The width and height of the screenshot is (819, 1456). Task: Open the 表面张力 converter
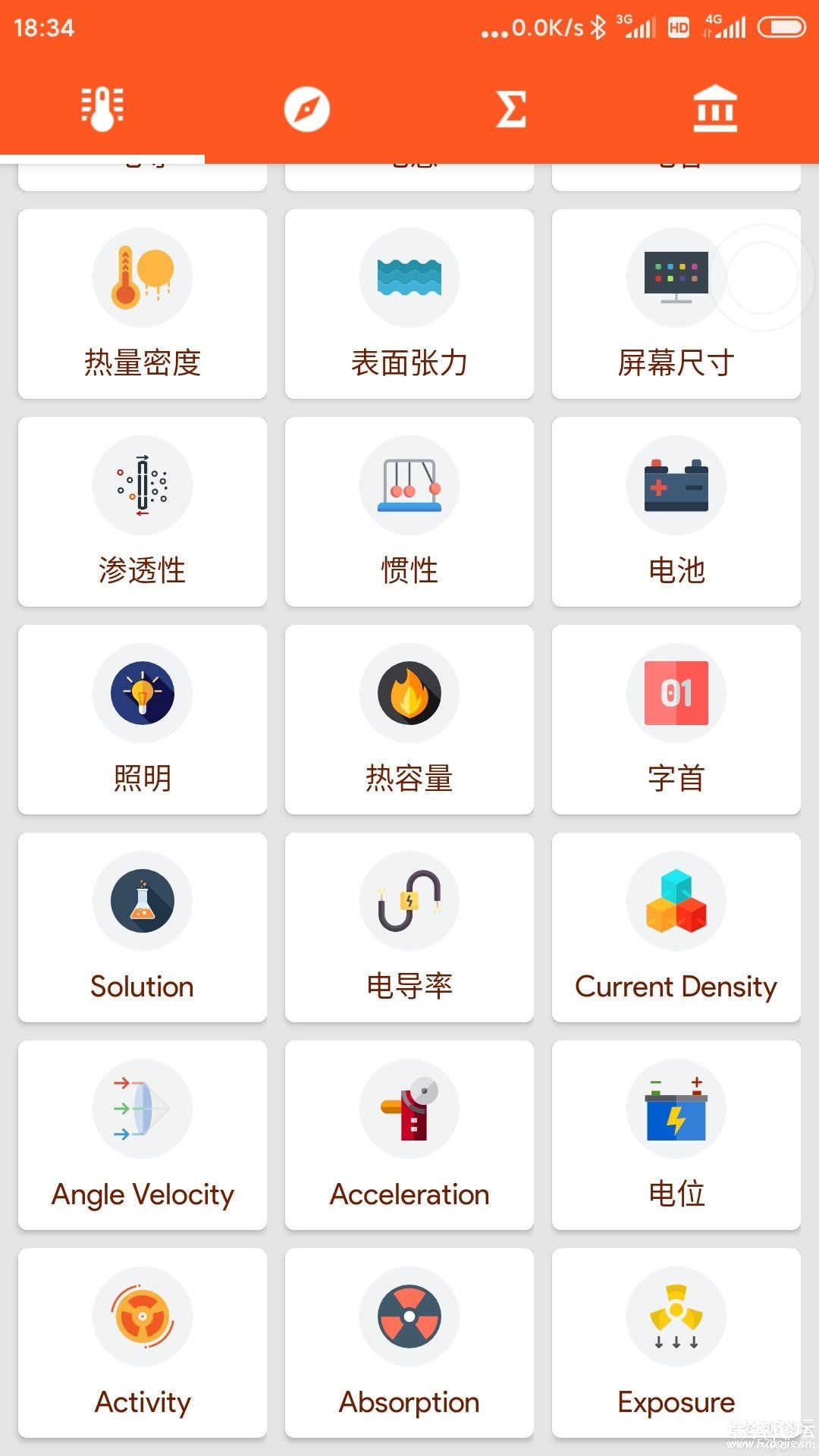click(409, 304)
